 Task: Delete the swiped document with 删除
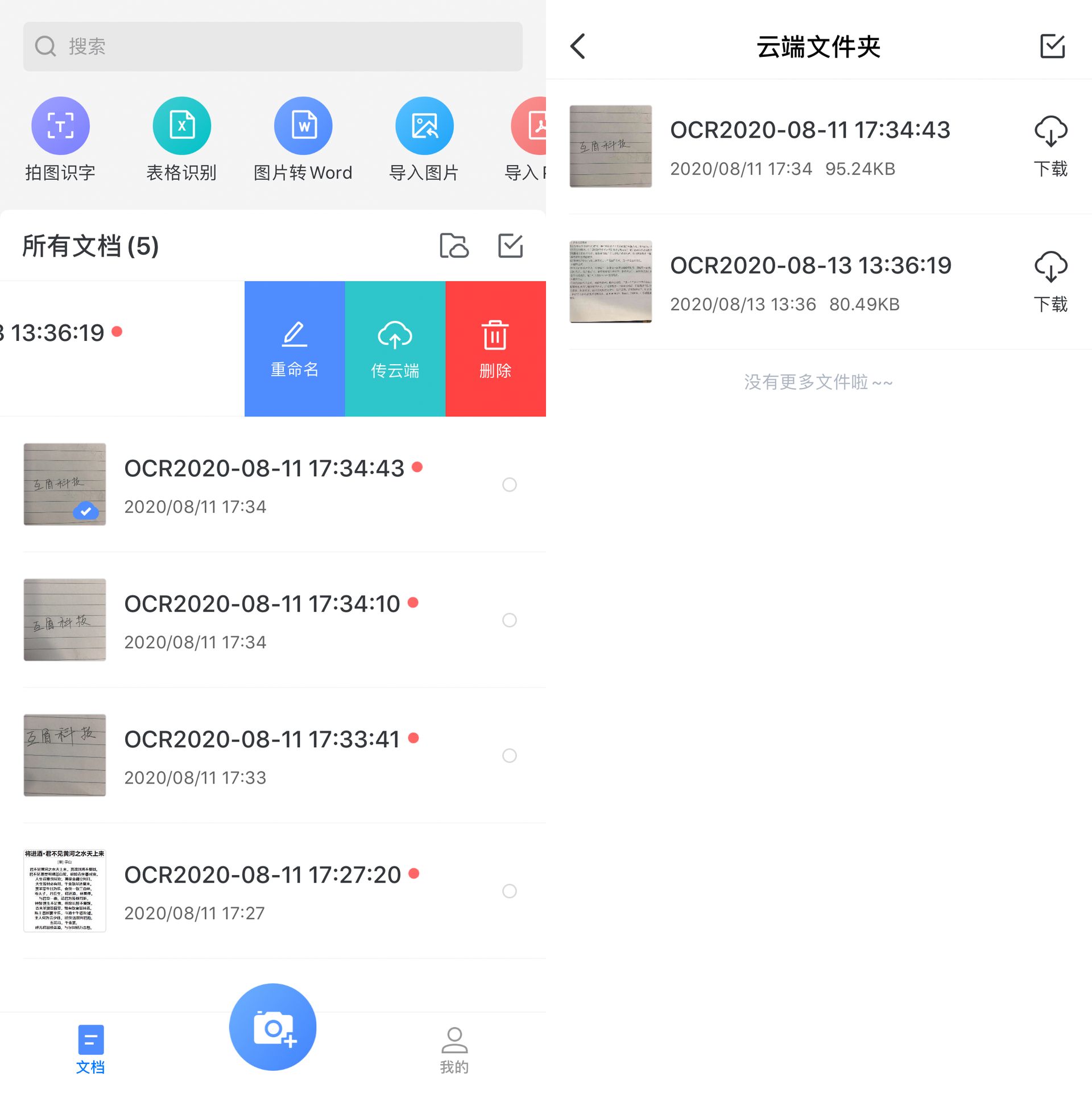tap(495, 349)
